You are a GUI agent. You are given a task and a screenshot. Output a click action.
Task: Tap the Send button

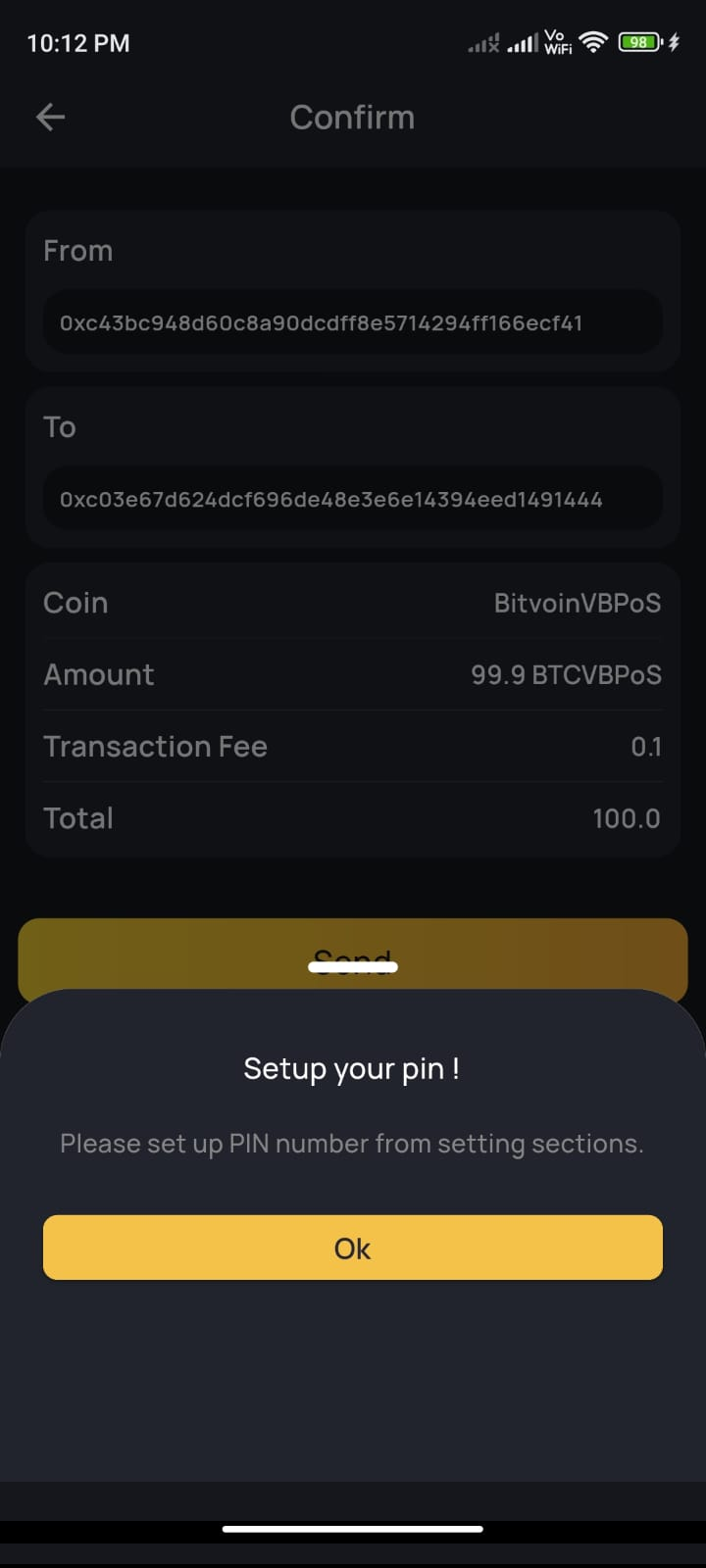click(352, 951)
